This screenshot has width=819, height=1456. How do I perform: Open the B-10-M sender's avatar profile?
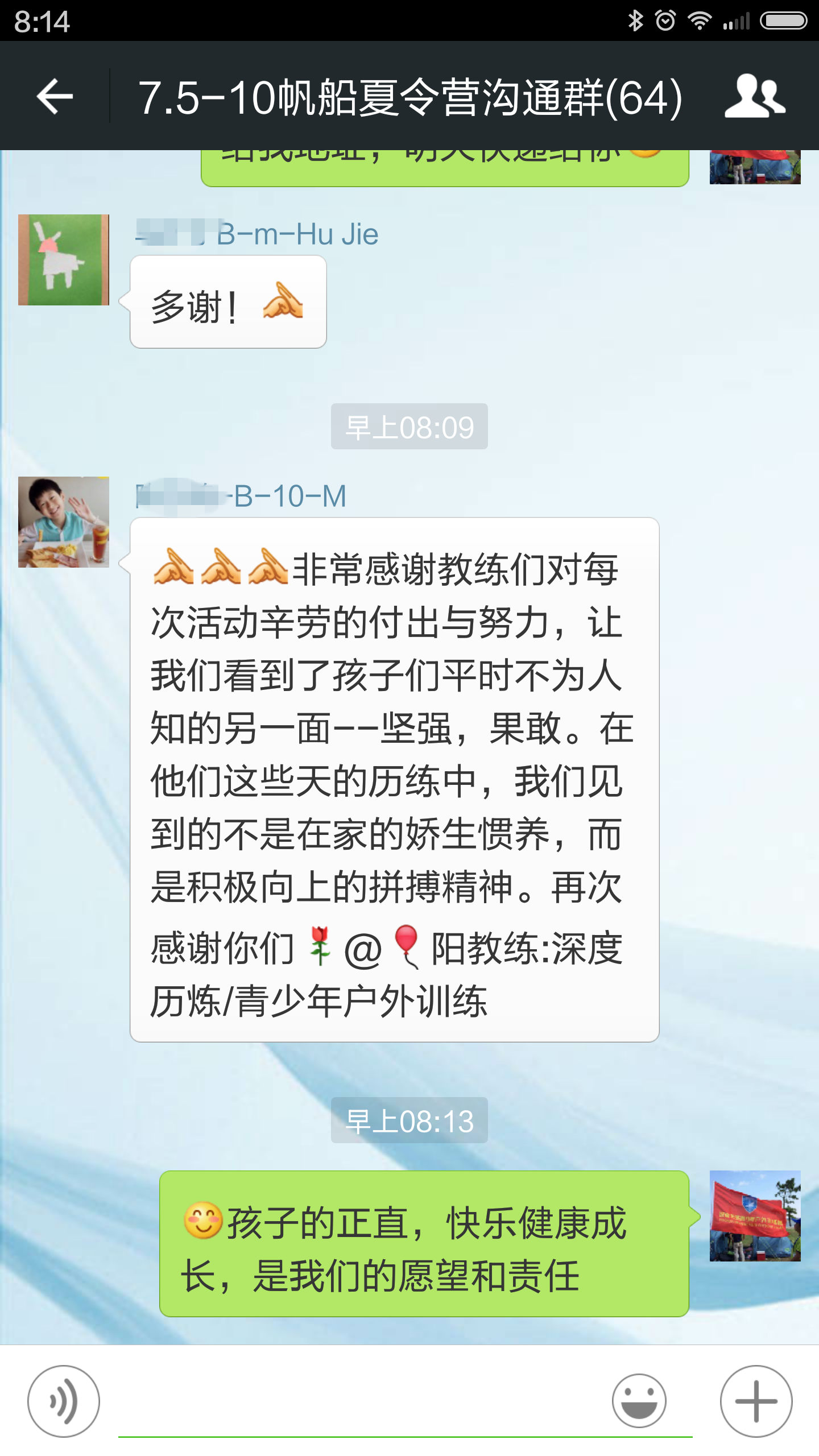point(64,522)
